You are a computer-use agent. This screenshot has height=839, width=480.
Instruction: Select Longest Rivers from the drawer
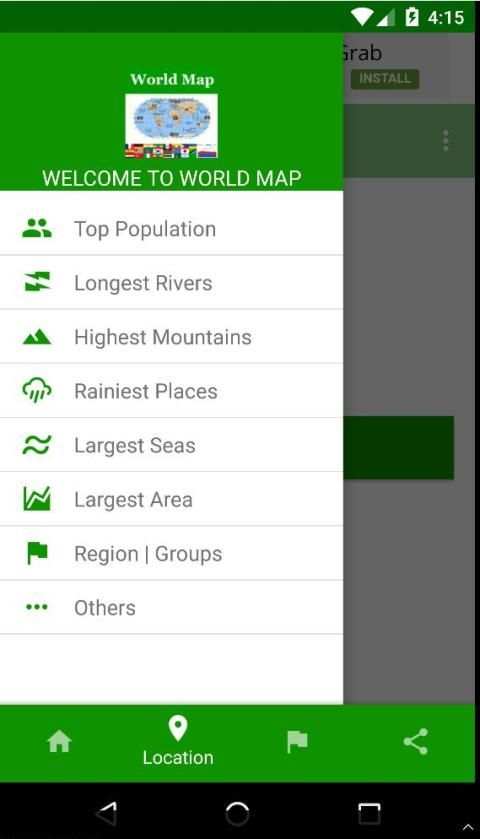[x=171, y=283]
